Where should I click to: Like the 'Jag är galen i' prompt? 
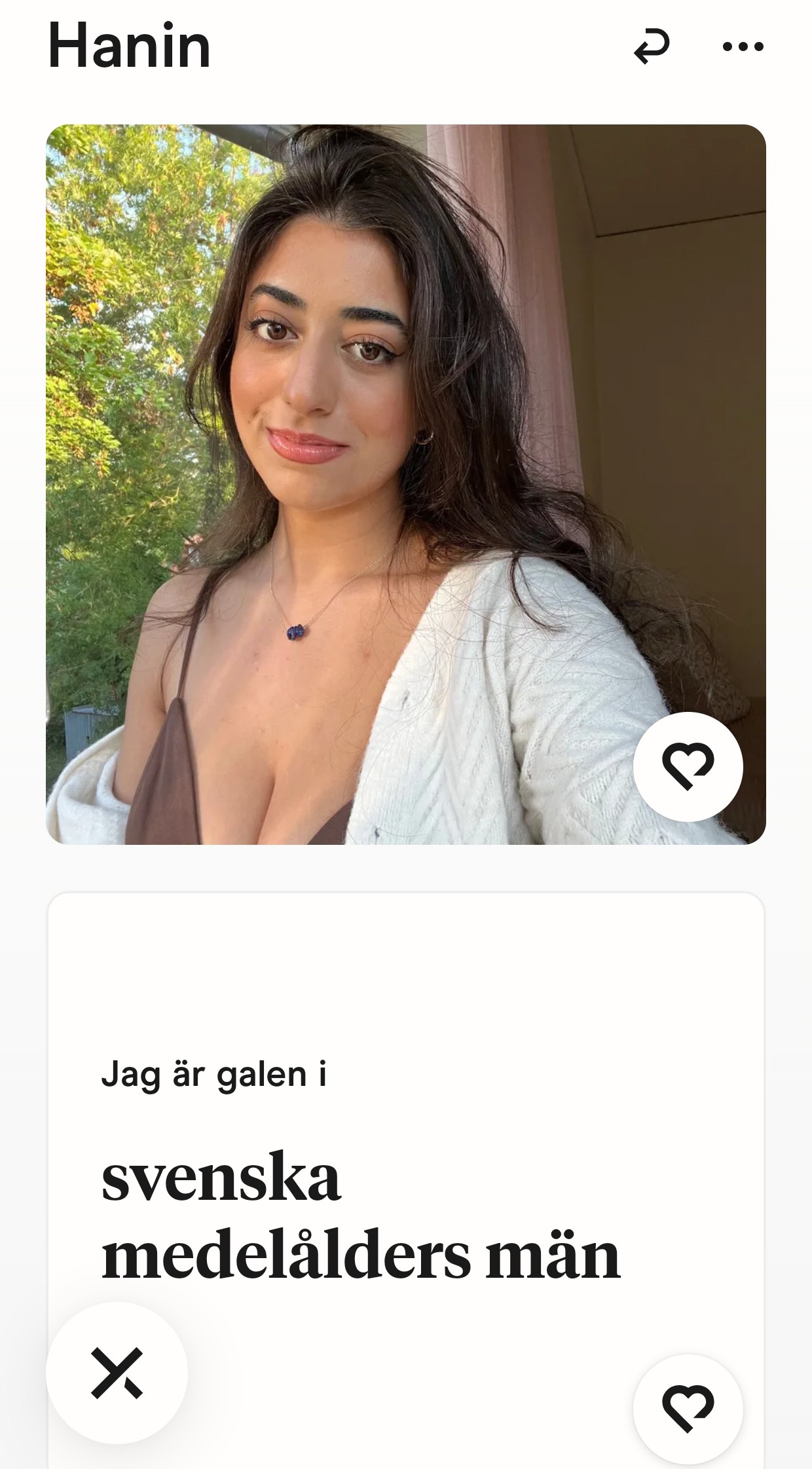click(x=688, y=1408)
